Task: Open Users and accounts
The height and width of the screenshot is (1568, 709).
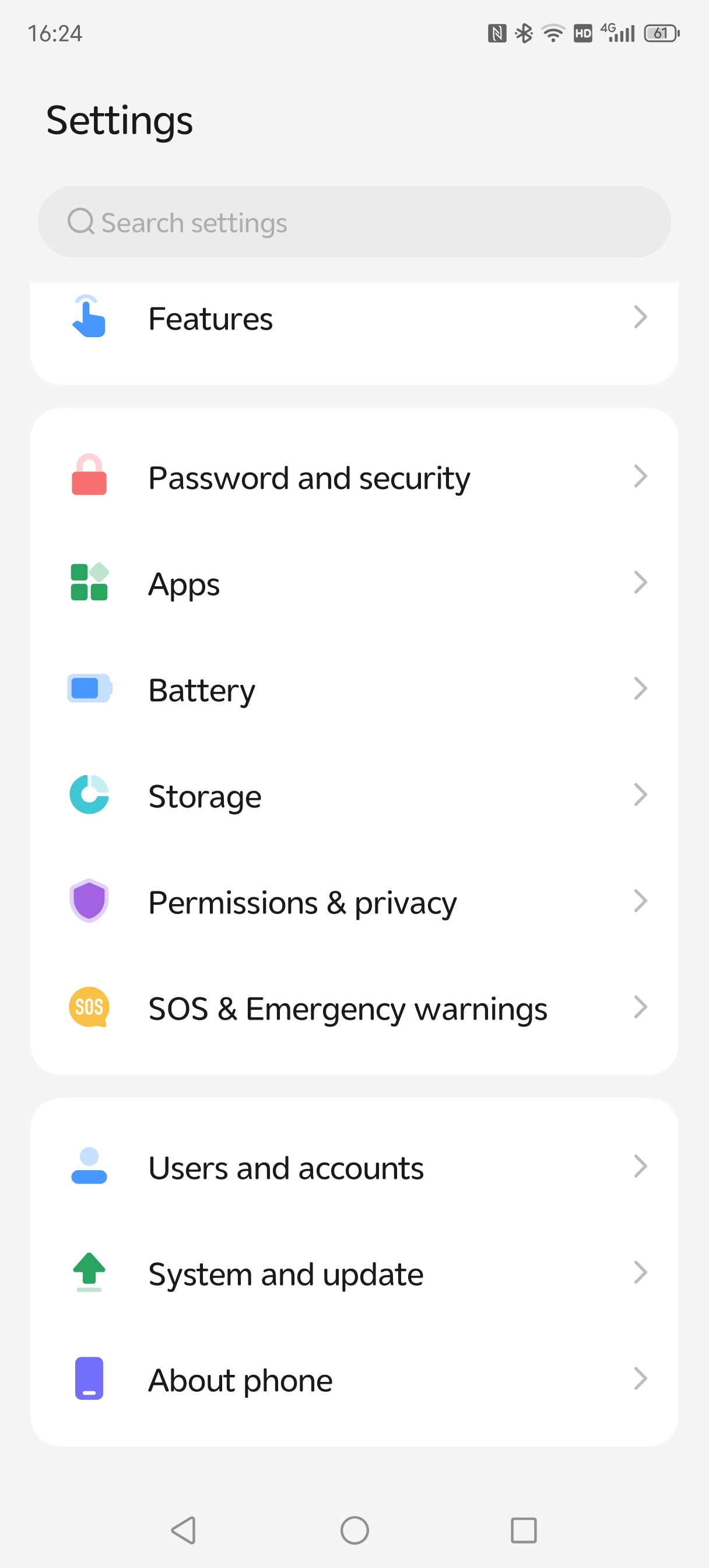Action: [354, 1167]
